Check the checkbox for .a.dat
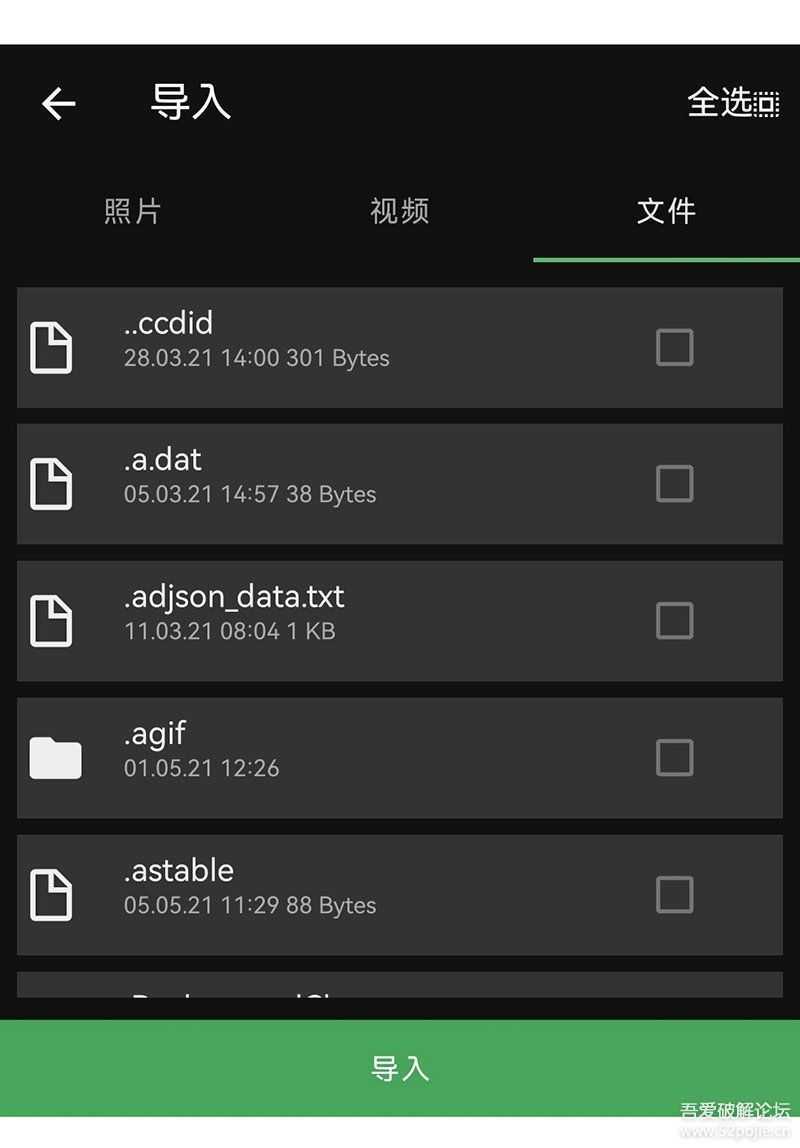This screenshot has width=800, height=1148. [x=675, y=484]
